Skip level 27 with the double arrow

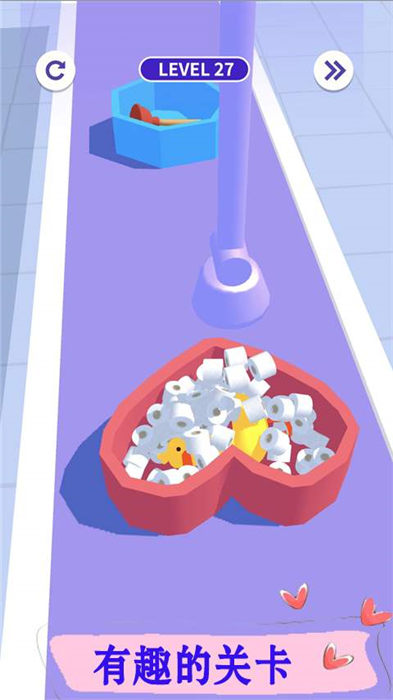[334, 71]
